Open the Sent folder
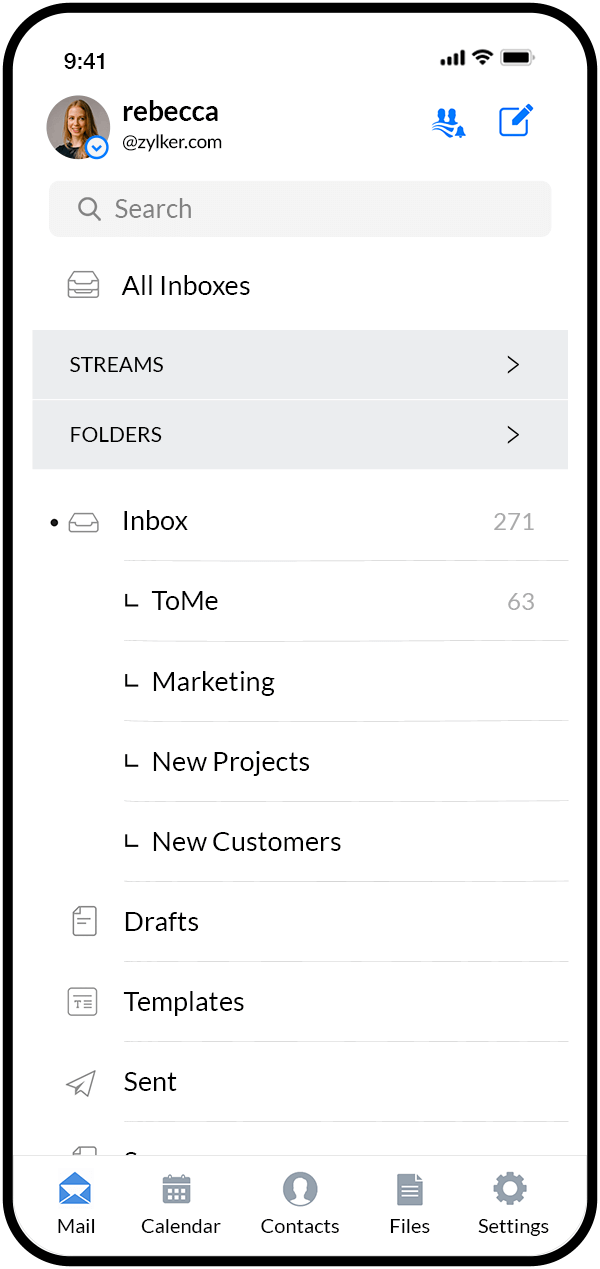Screen dimensions: 600x1269 coord(150,1082)
